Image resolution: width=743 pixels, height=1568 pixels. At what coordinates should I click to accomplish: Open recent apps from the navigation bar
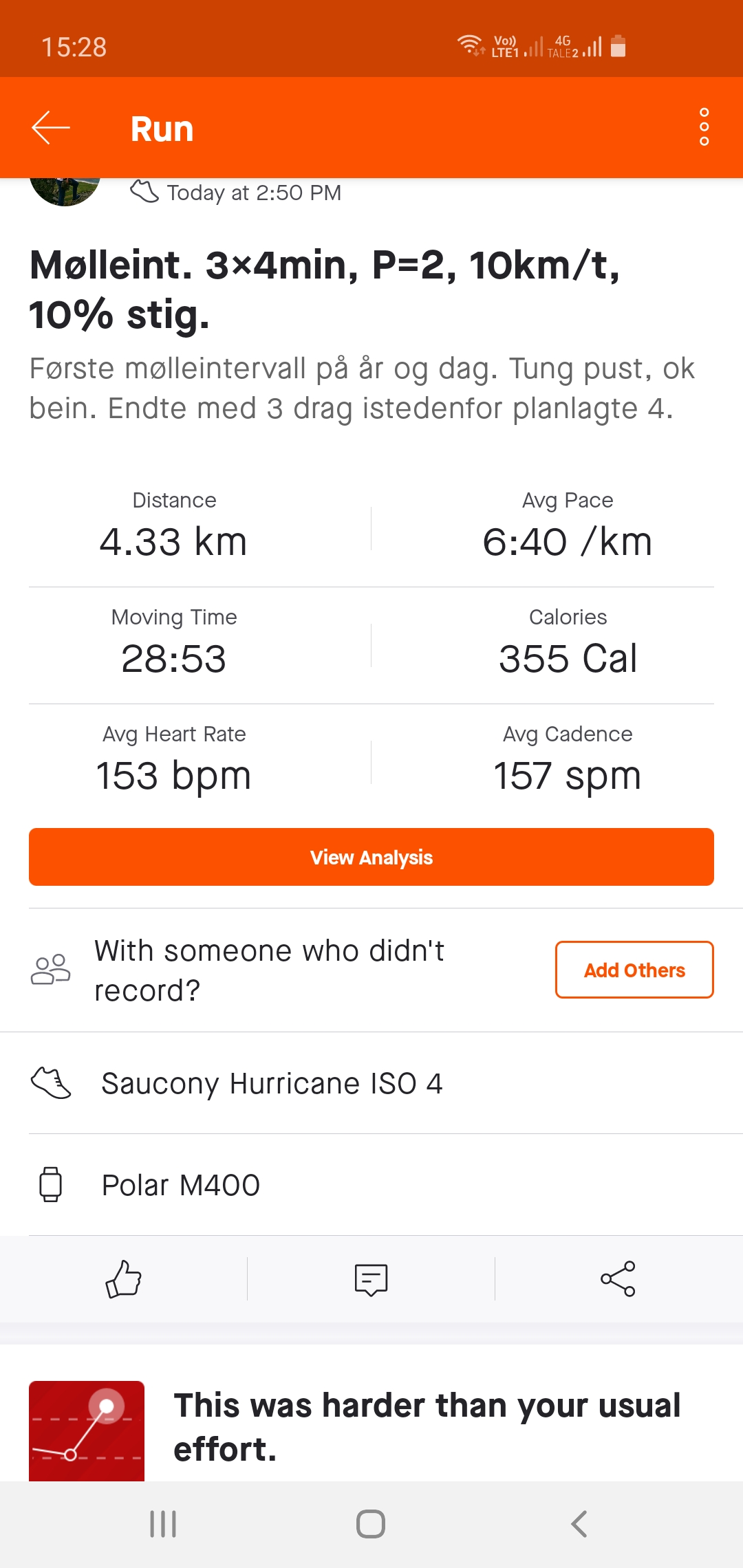click(x=164, y=1524)
